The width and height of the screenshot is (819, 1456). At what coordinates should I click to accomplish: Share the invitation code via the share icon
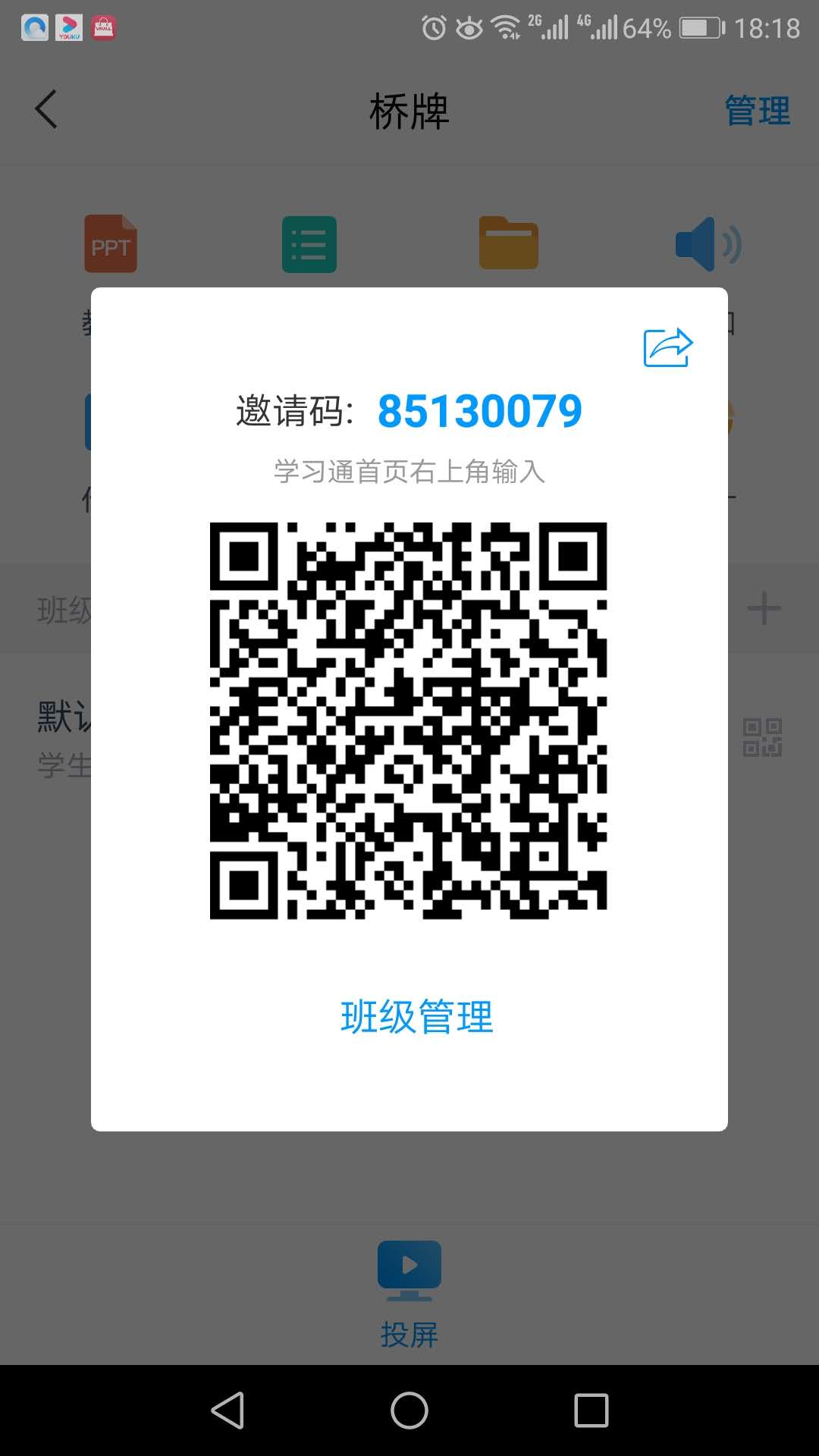[x=668, y=348]
